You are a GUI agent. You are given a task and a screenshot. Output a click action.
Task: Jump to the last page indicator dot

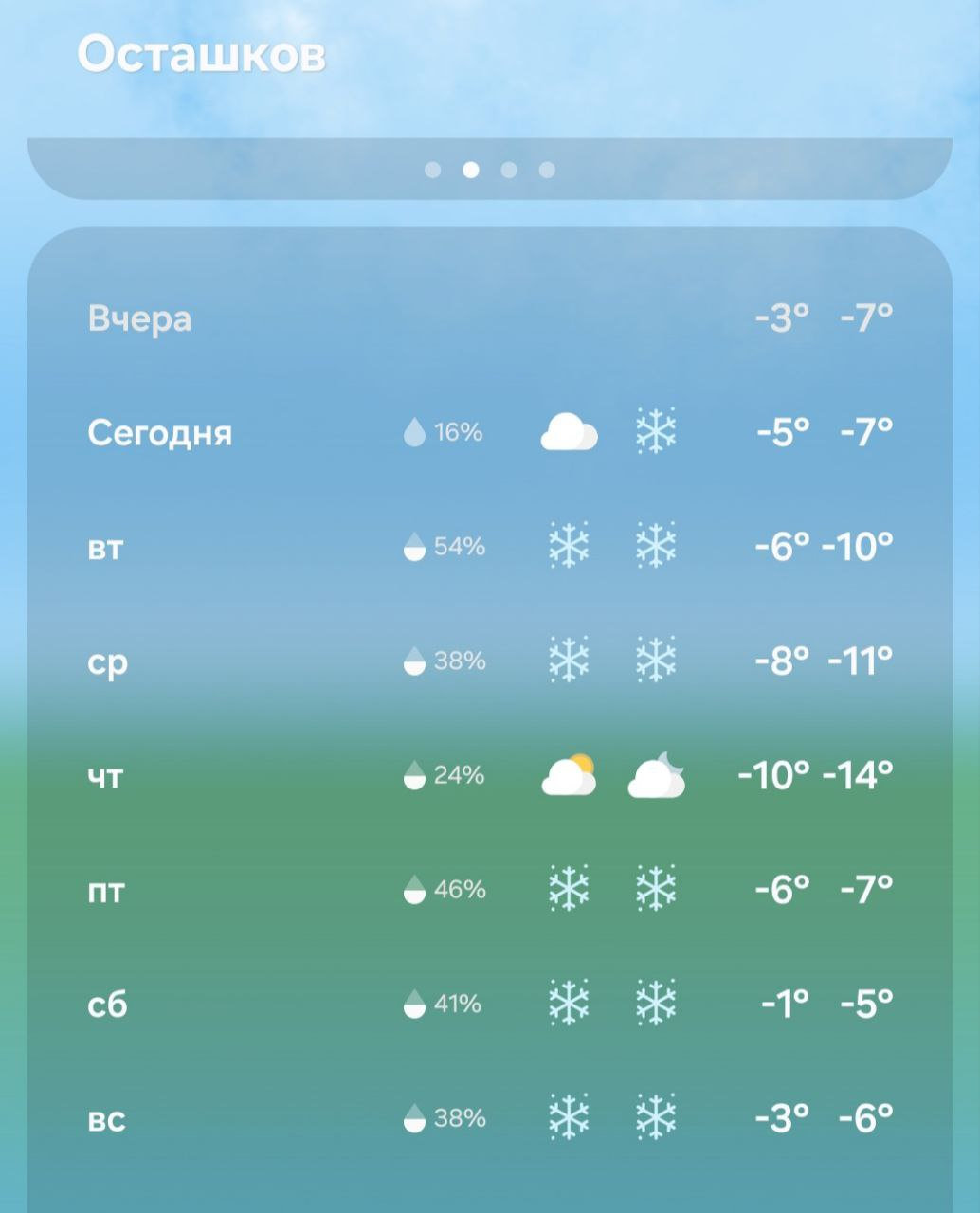pyautogui.click(x=547, y=170)
